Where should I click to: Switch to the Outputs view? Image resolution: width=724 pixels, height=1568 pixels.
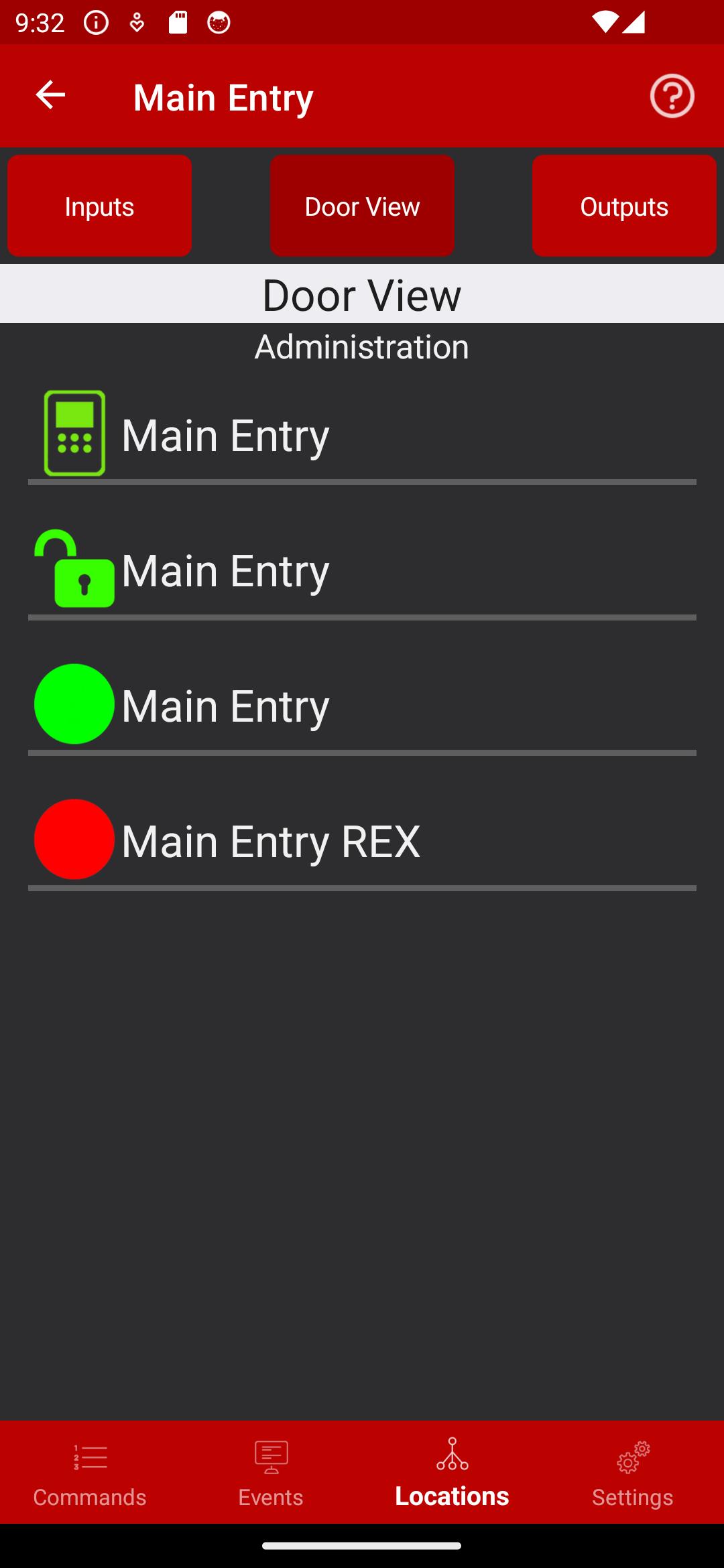(x=624, y=206)
